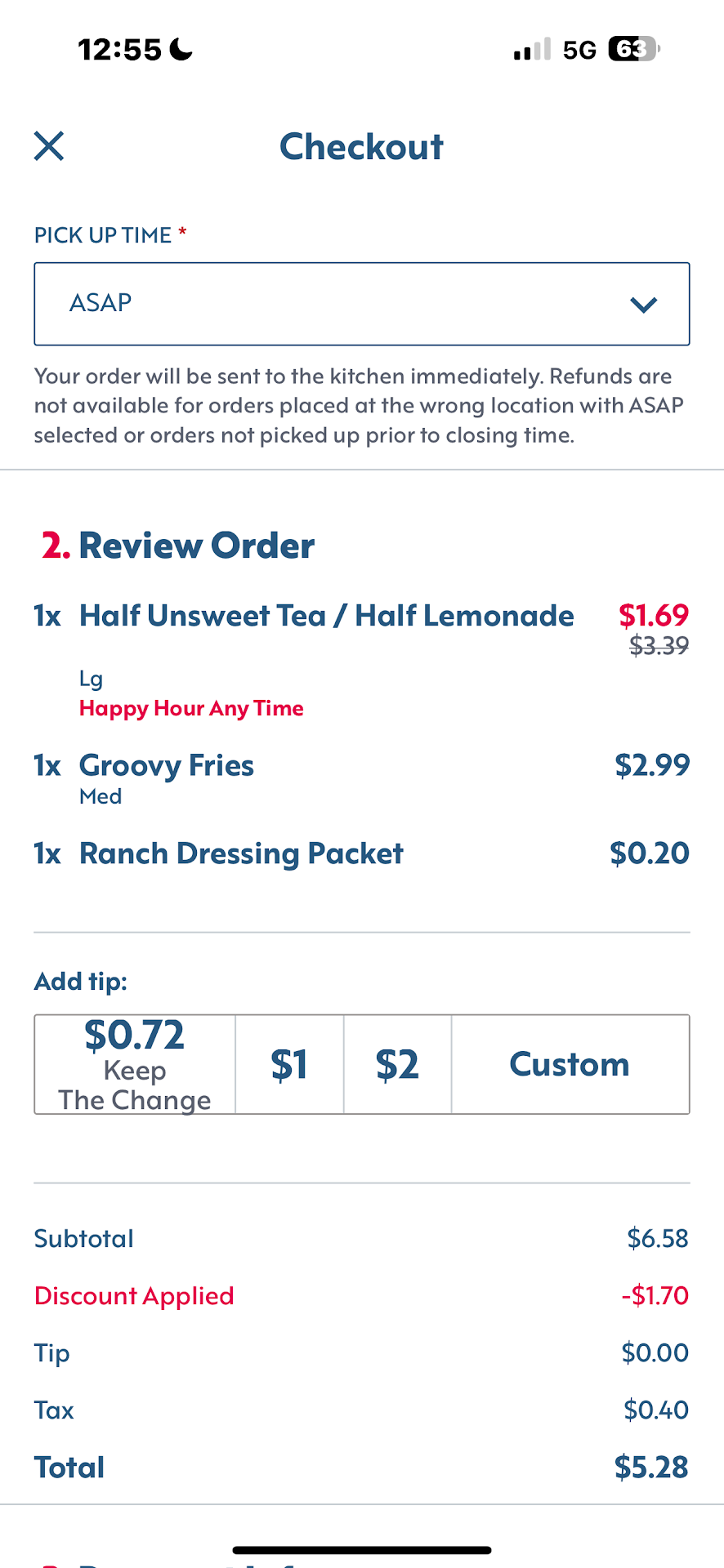Select the $0.72 Keep The Change tip
Image resolution: width=724 pixels, height=1568 pixels.
click(x=135, y=1064)
